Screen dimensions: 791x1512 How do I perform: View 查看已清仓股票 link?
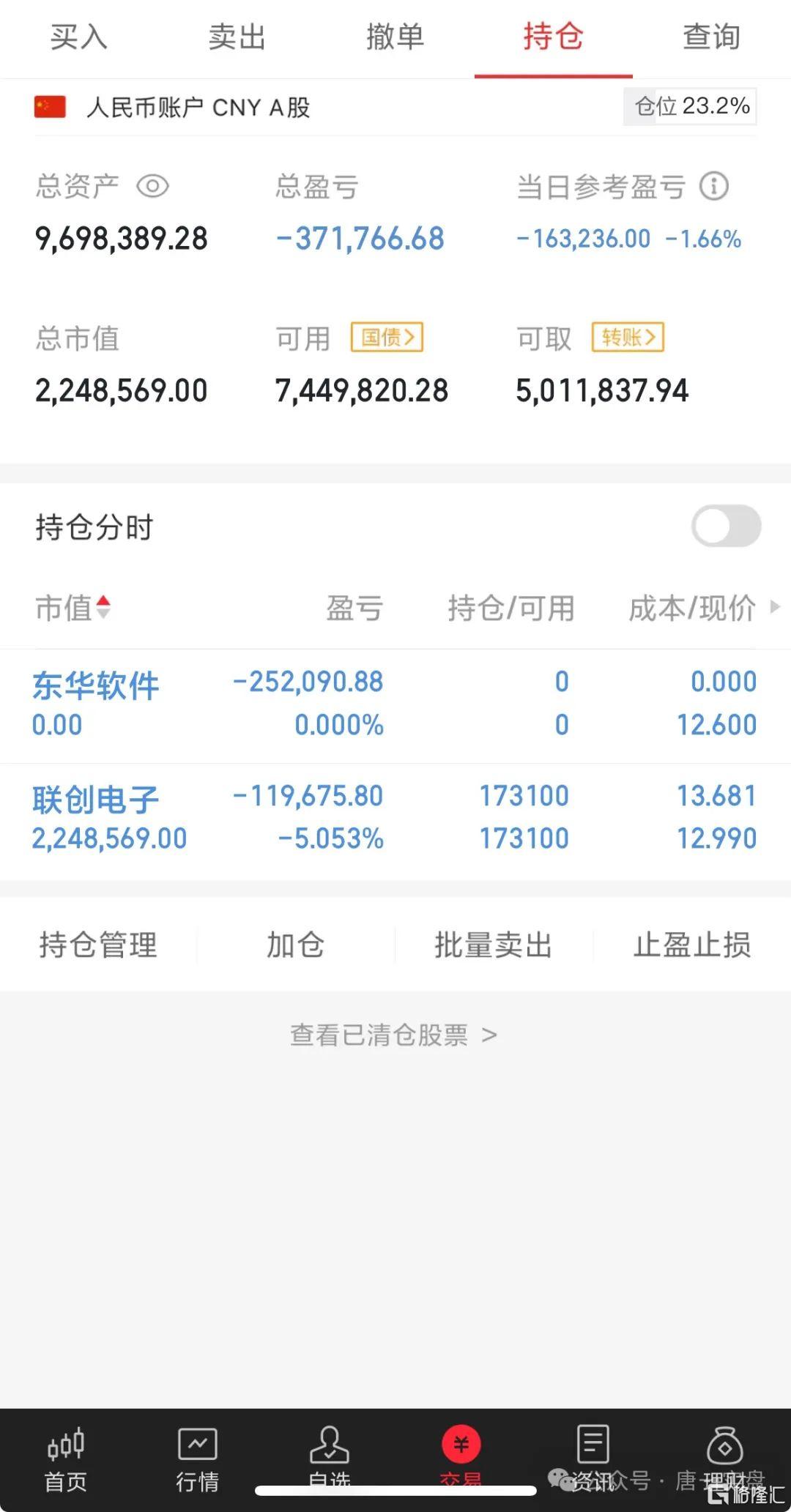(x=394, y=1035)
